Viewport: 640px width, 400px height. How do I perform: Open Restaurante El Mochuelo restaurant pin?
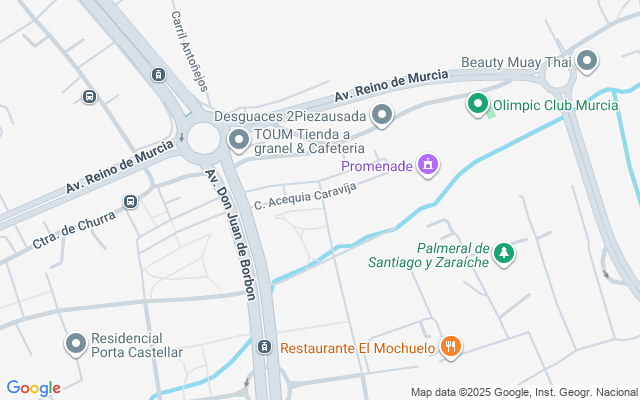(x=451, y=348)
